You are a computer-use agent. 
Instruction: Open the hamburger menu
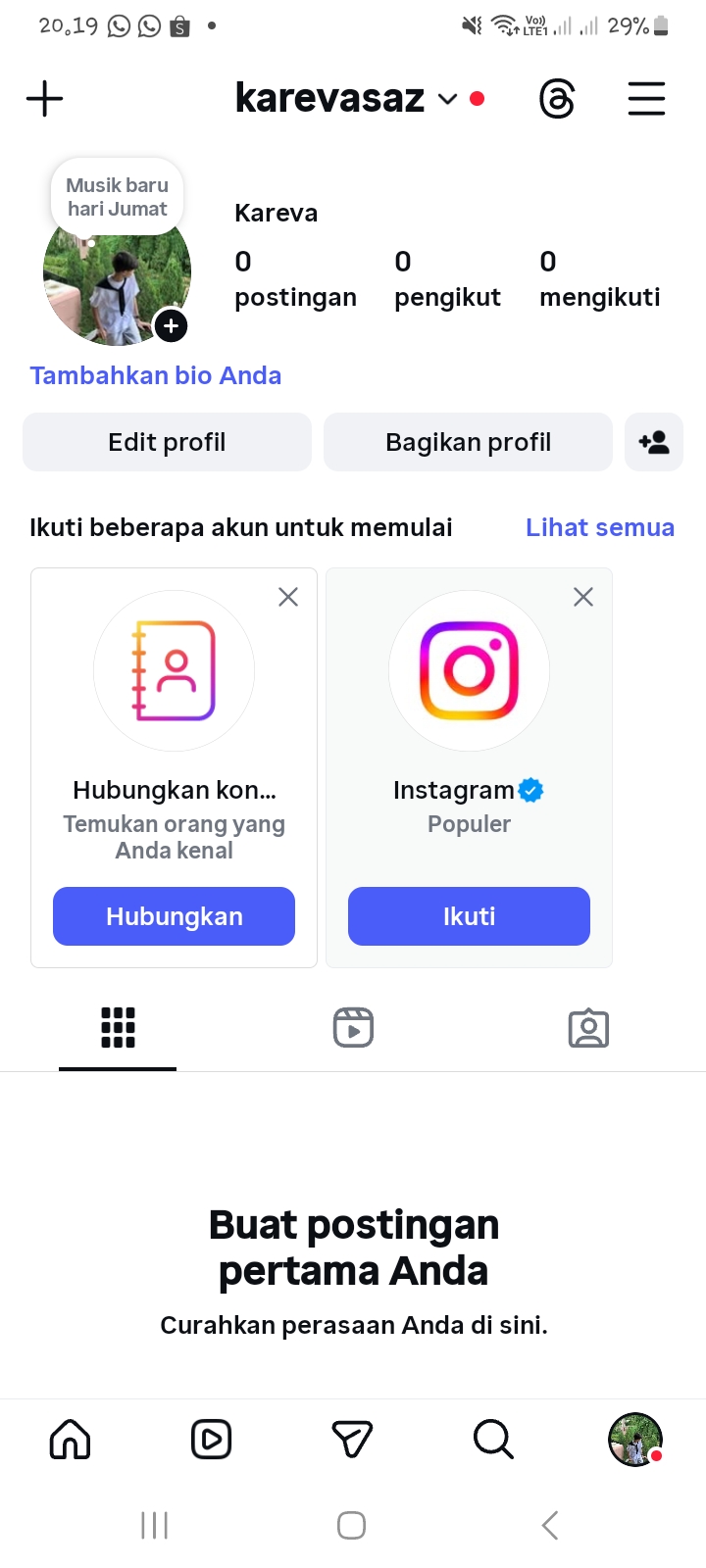(646, 99)
